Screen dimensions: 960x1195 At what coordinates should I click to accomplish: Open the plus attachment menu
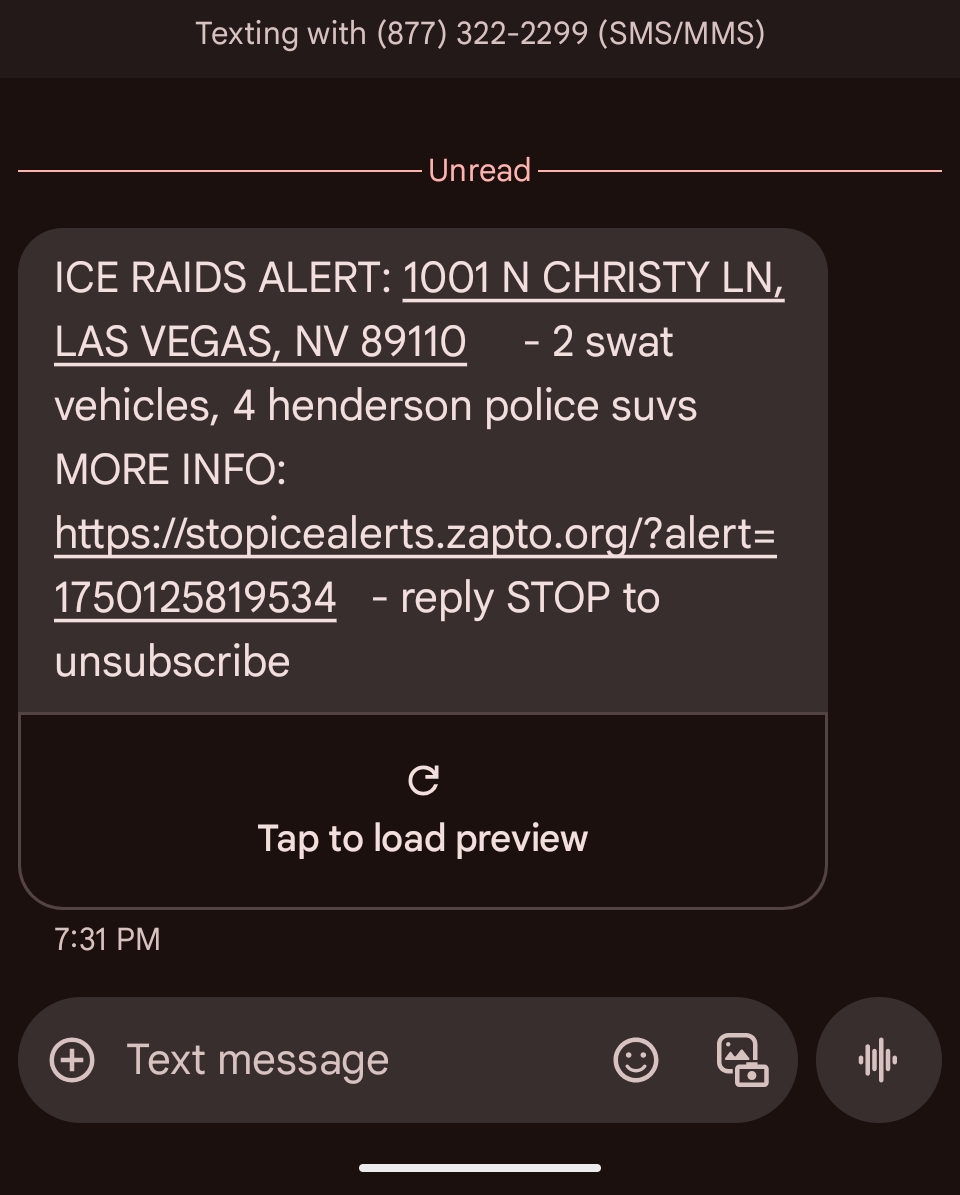pyautogui.click(x=72, y=1060)
